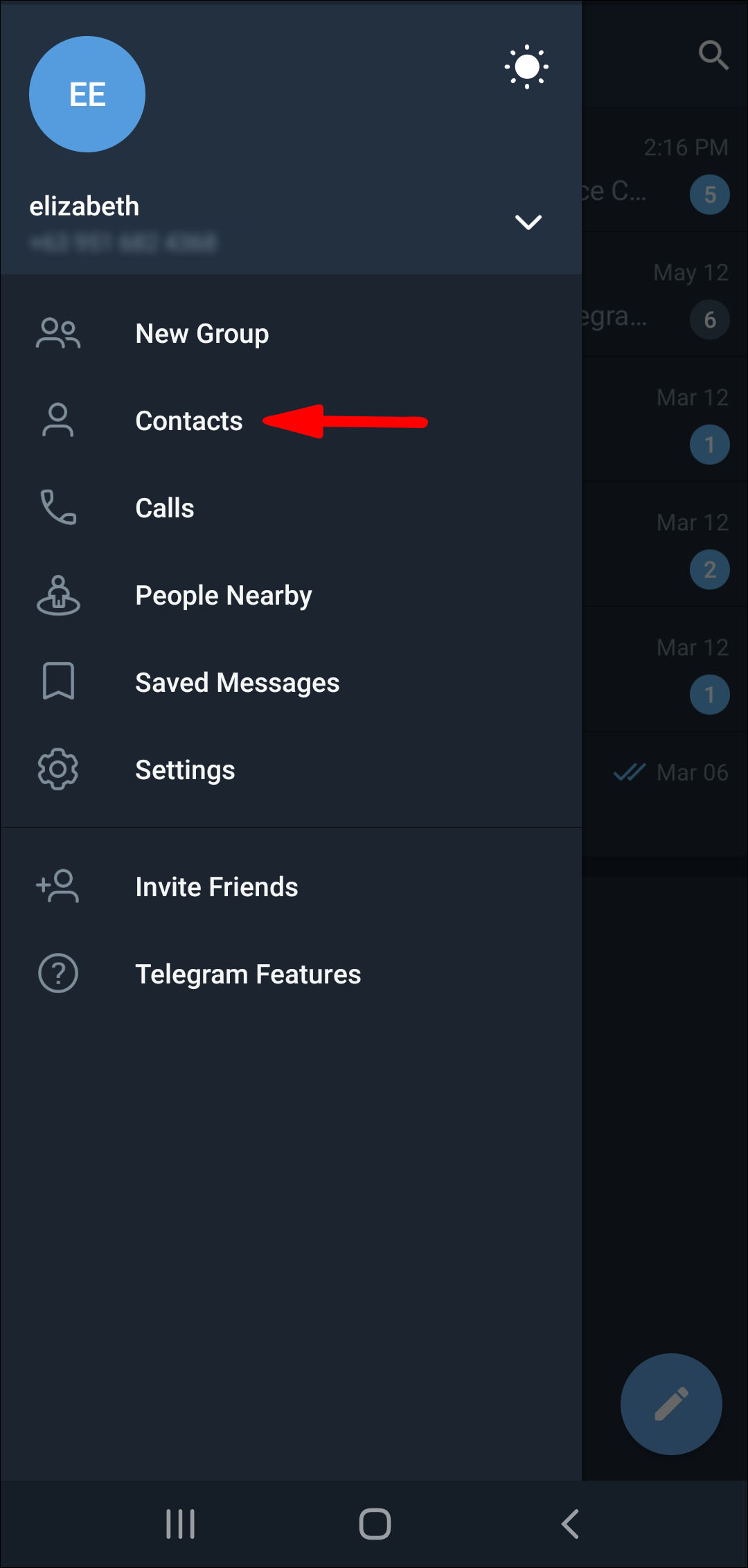748x1568 pixels.
Task: Go to Settings
Action: tap(185, 770)
